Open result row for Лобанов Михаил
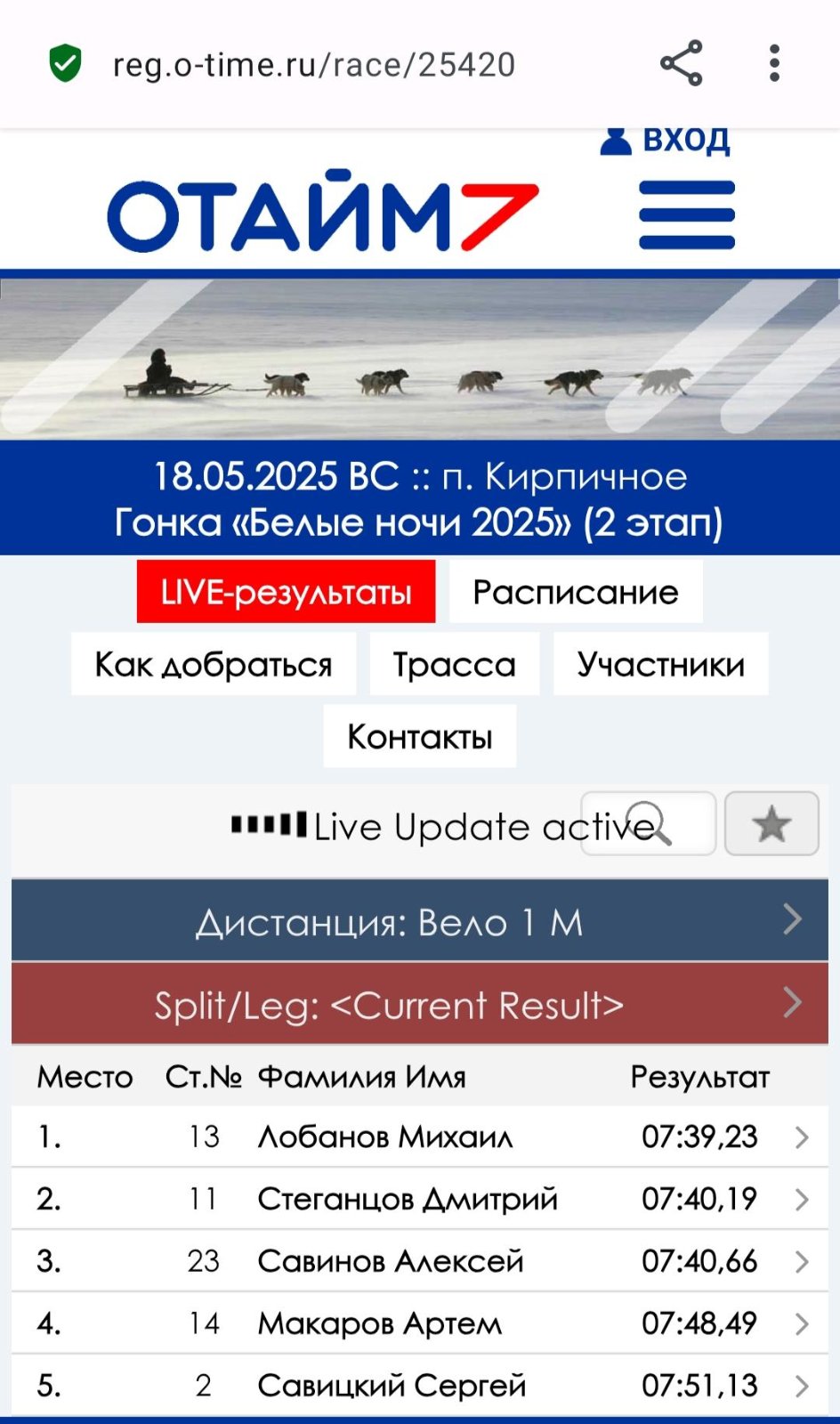Viewport: 840px width, 1424px height. pyautogui.click(x=420, y=1137)
